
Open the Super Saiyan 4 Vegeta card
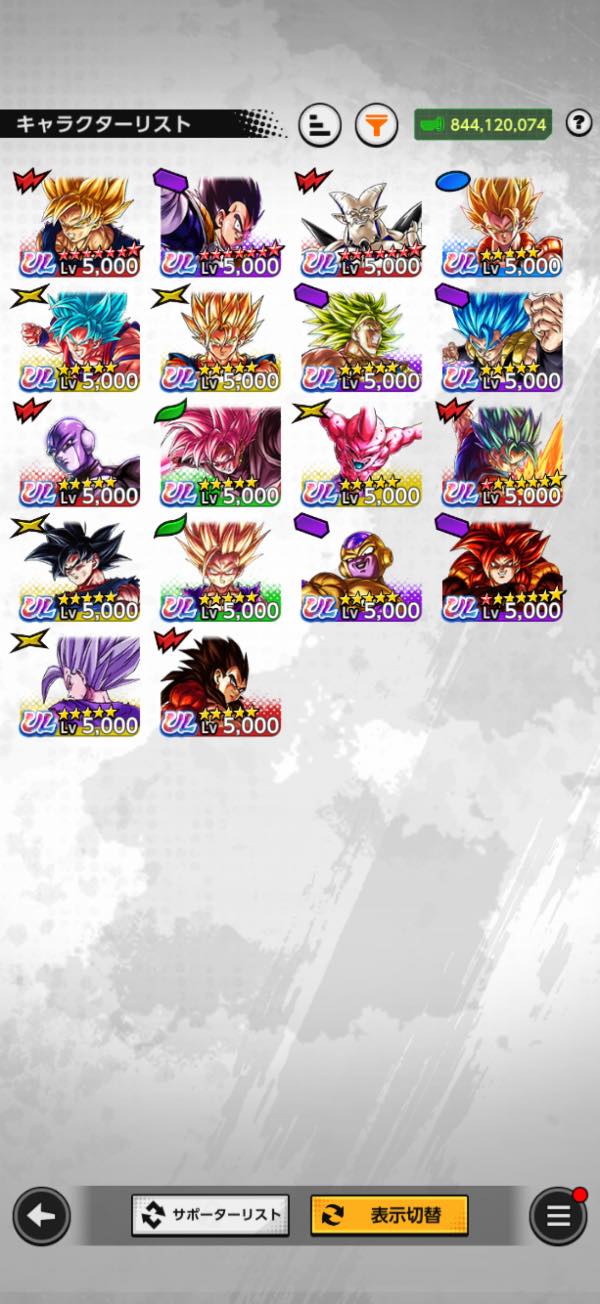click(x=220, y=685)
